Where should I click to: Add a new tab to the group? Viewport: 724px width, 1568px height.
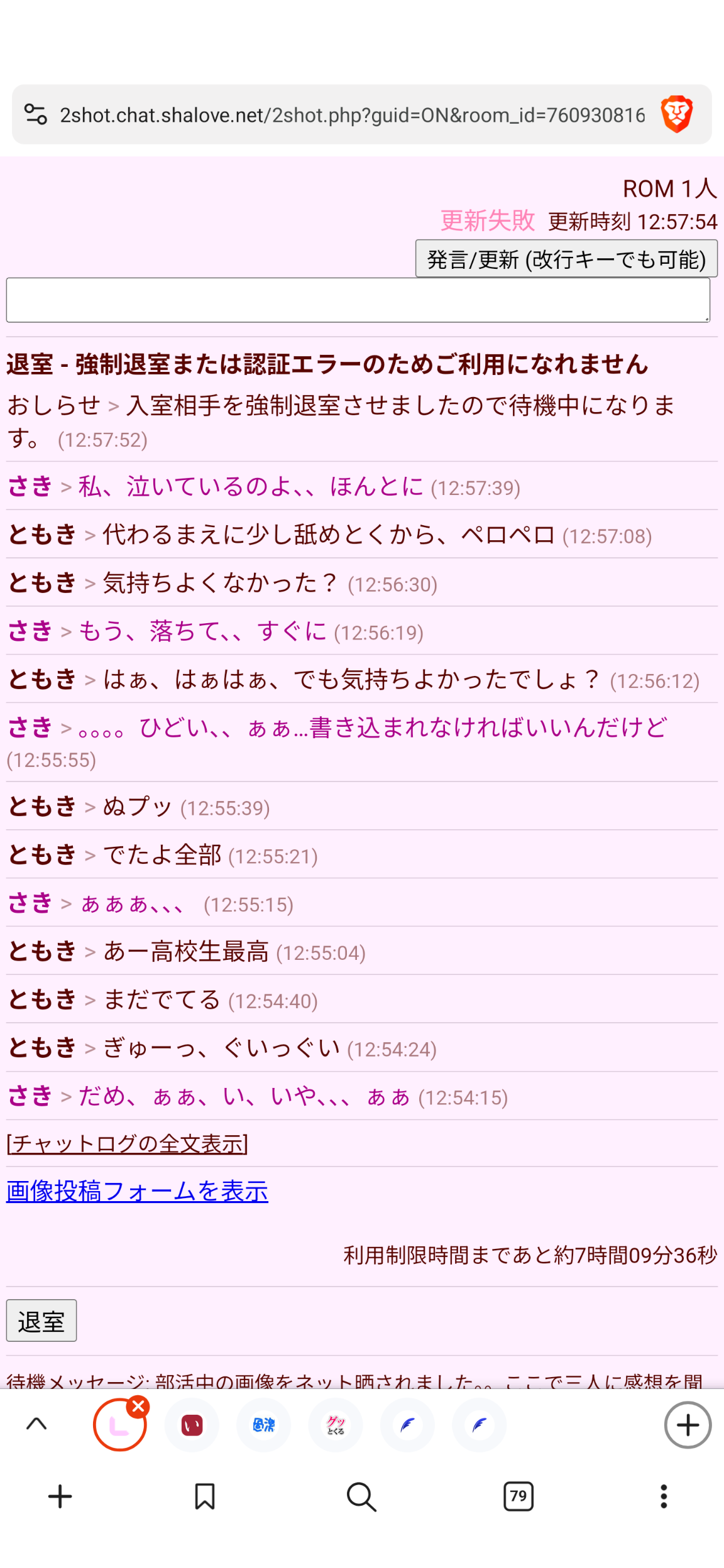pyautogui.click(x=688, y=1425)
